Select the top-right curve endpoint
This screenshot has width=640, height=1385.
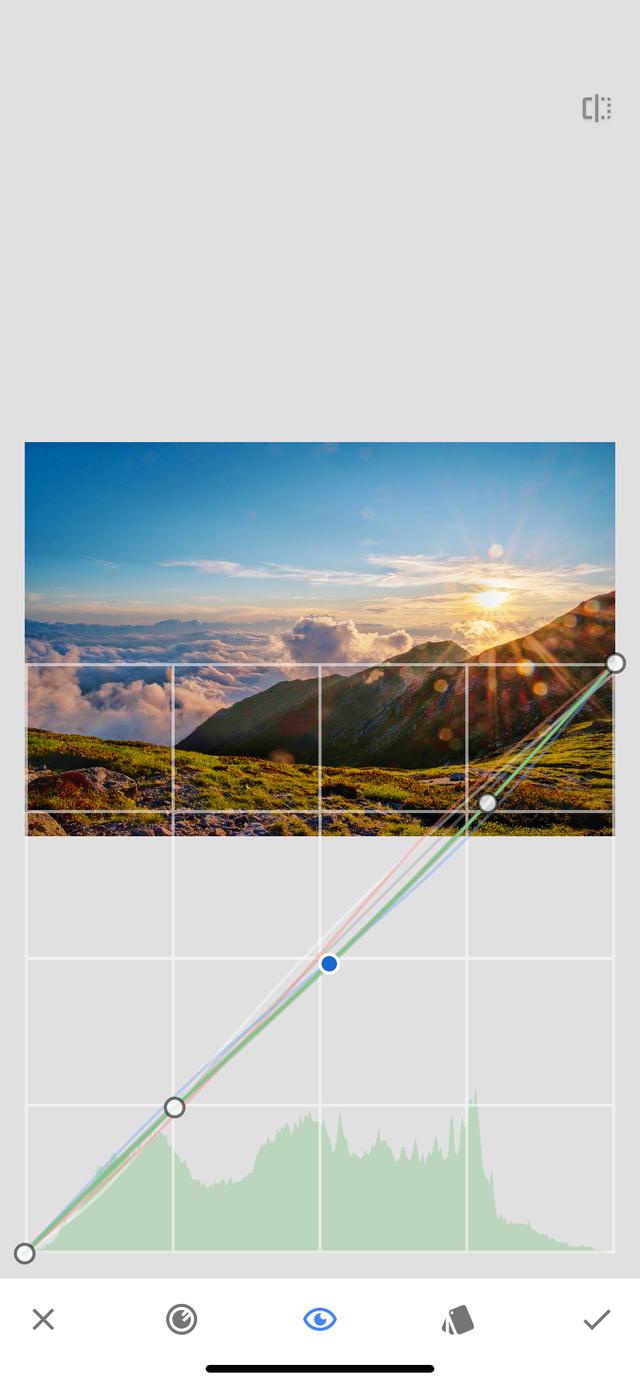click(616, 663)
